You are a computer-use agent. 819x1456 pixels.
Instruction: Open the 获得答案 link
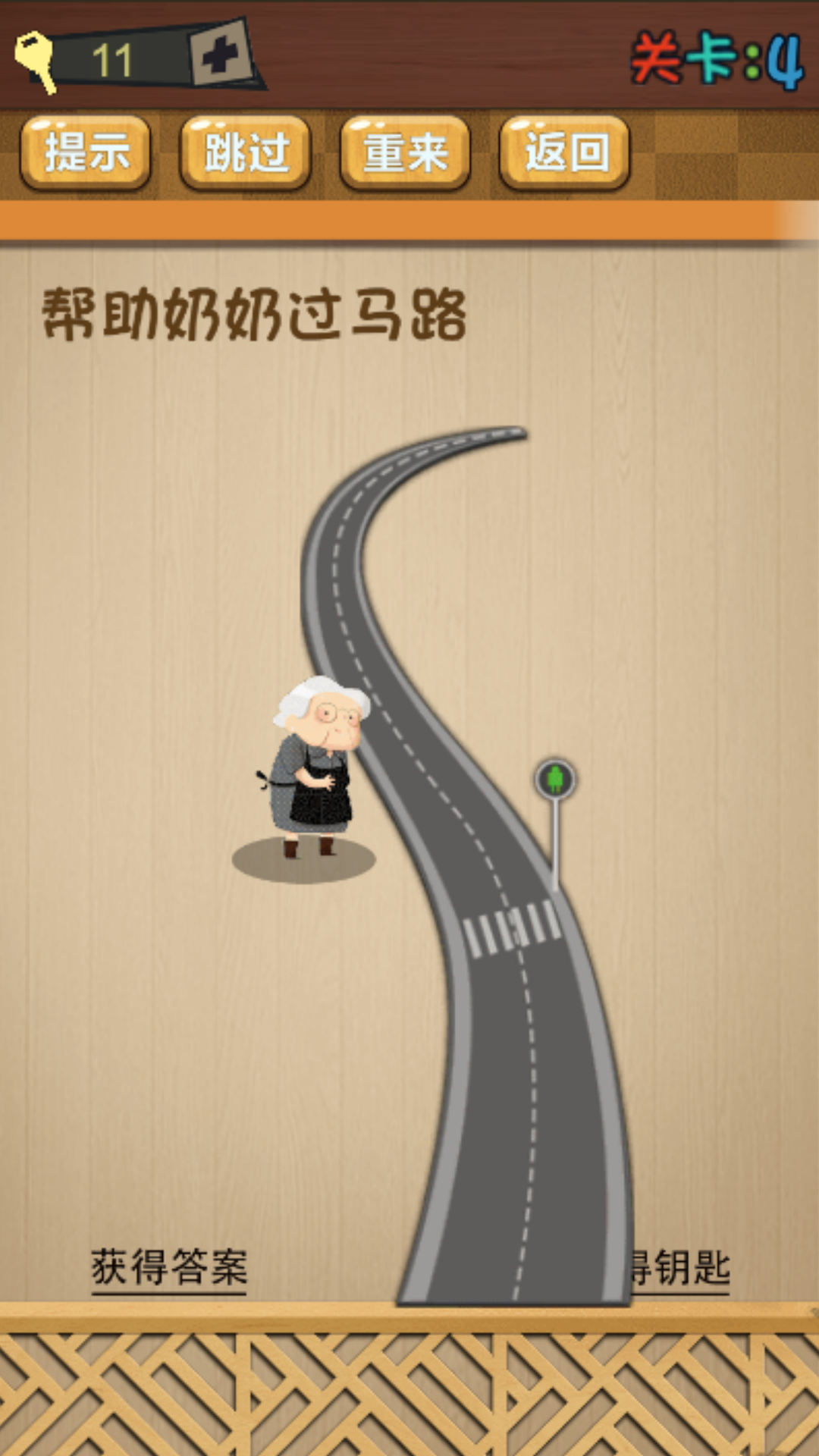[x=169, y=1267]
